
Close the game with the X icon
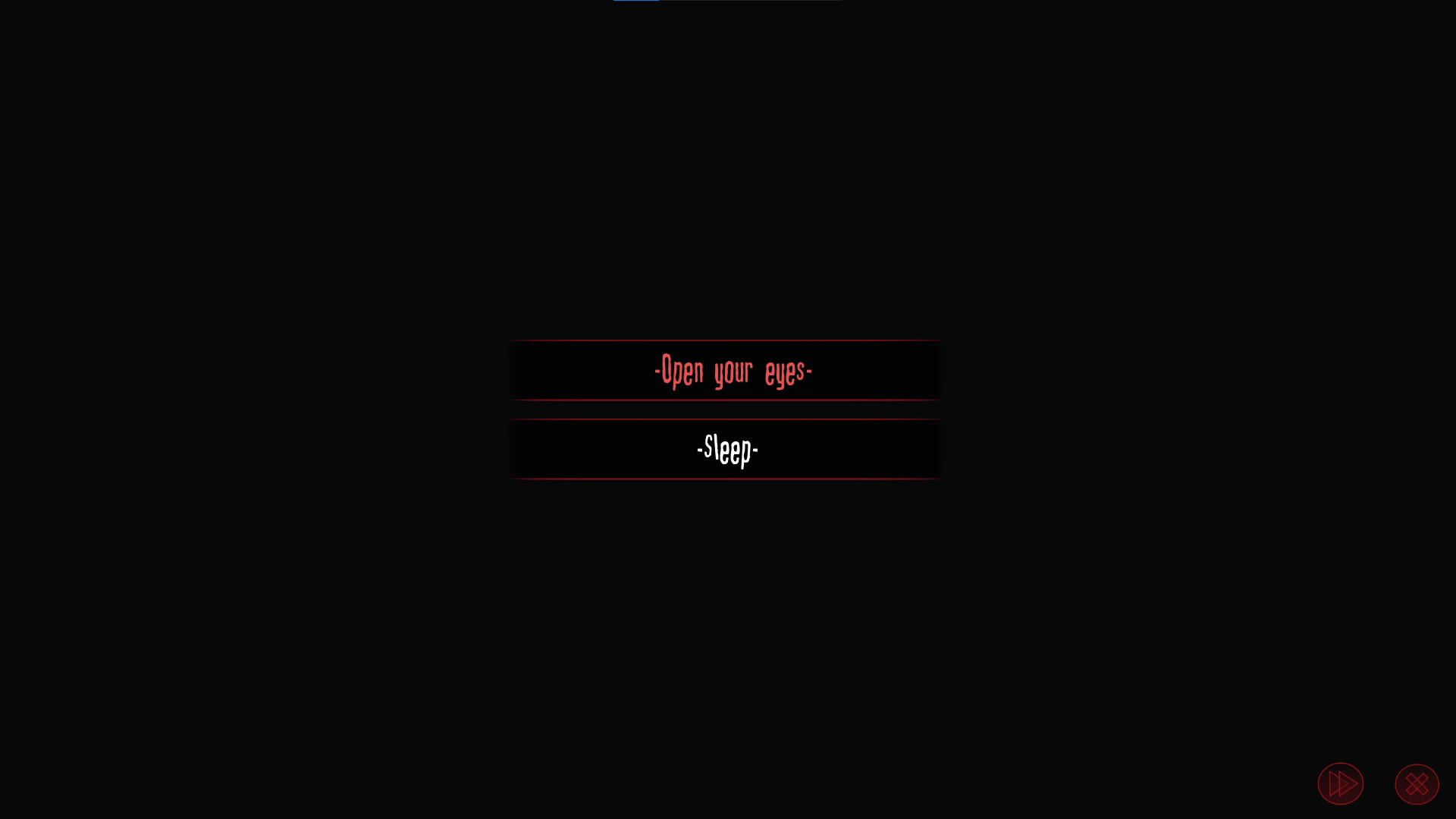[x=1417, y=784]
